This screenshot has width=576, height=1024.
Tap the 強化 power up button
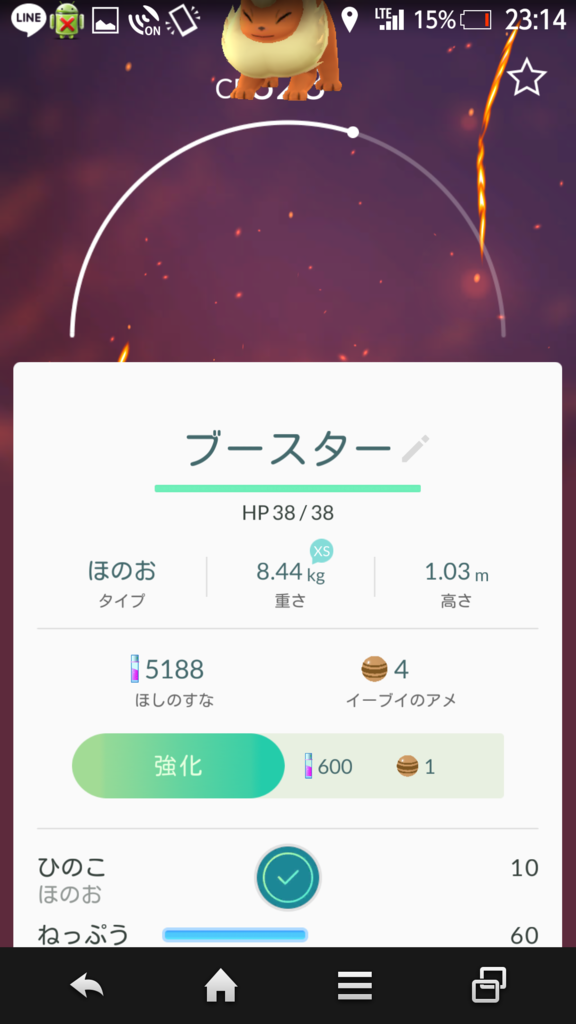click(x=178, y=765)
